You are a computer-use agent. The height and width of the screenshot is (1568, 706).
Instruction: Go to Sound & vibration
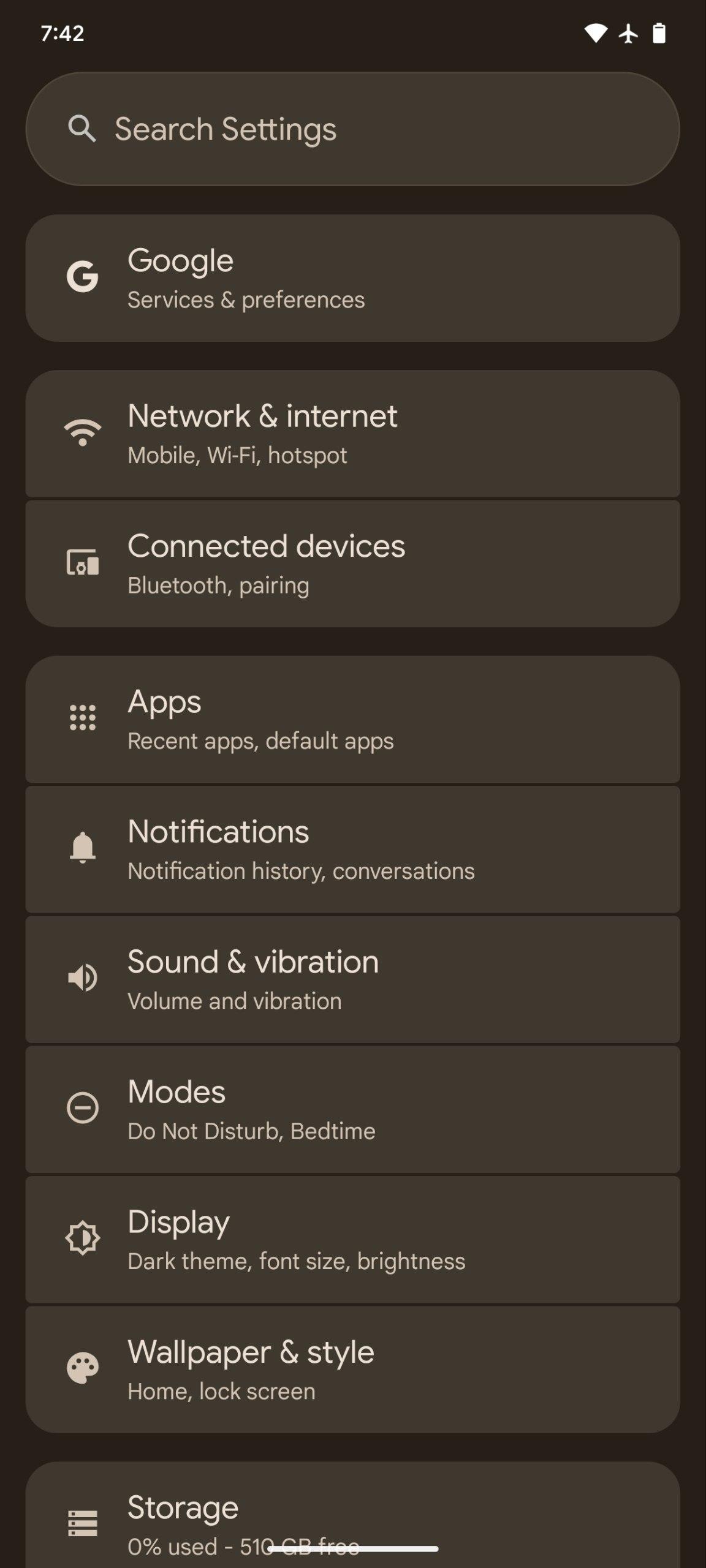click(352, 979)
